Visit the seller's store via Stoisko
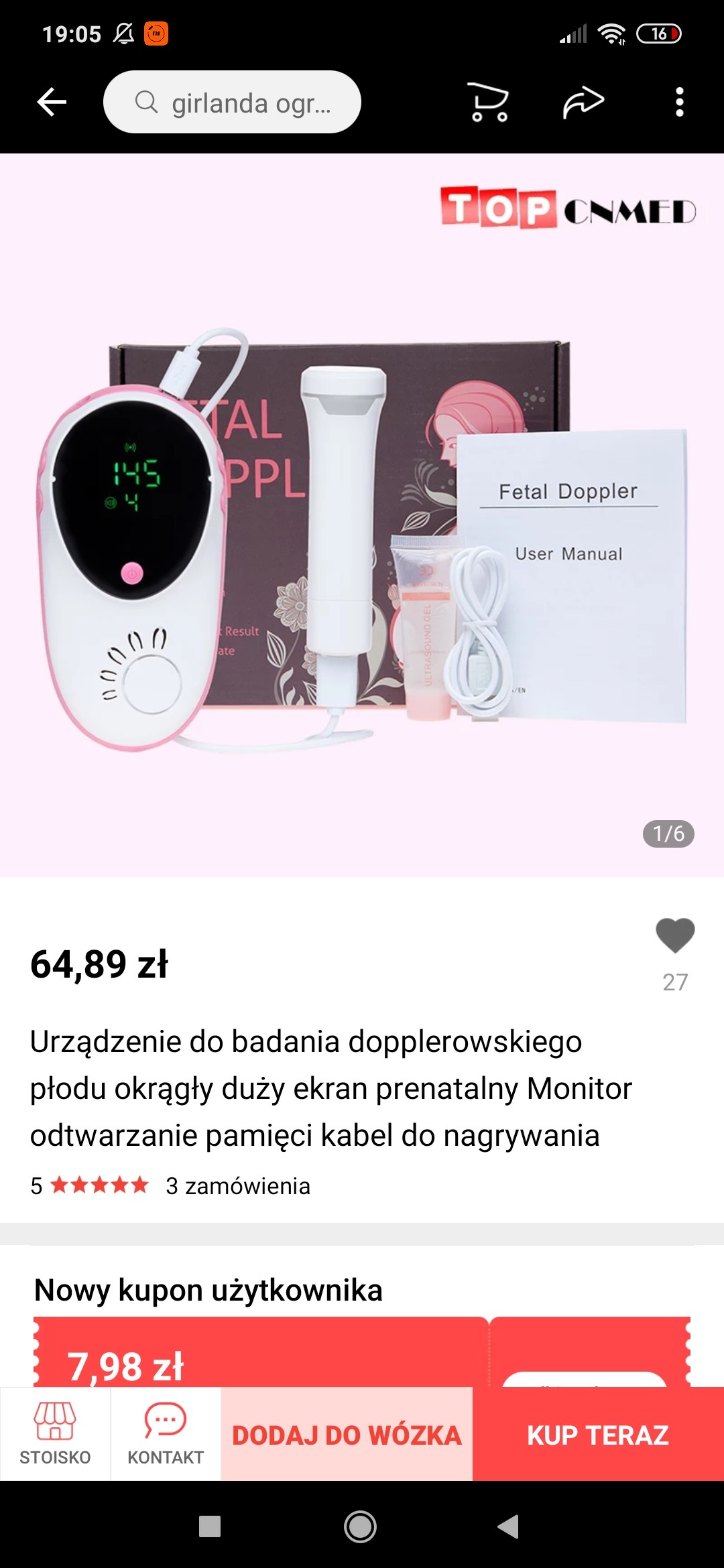 point(55,1433)
